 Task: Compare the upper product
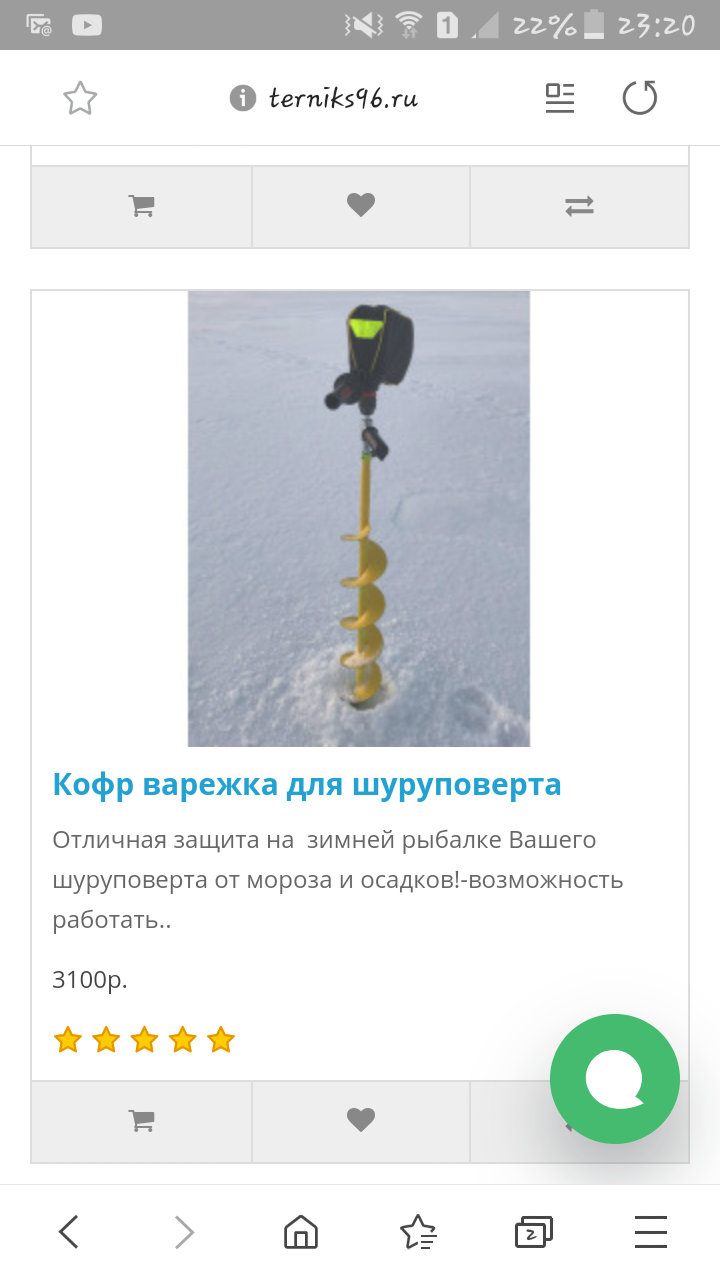click(x=579, y=206)
